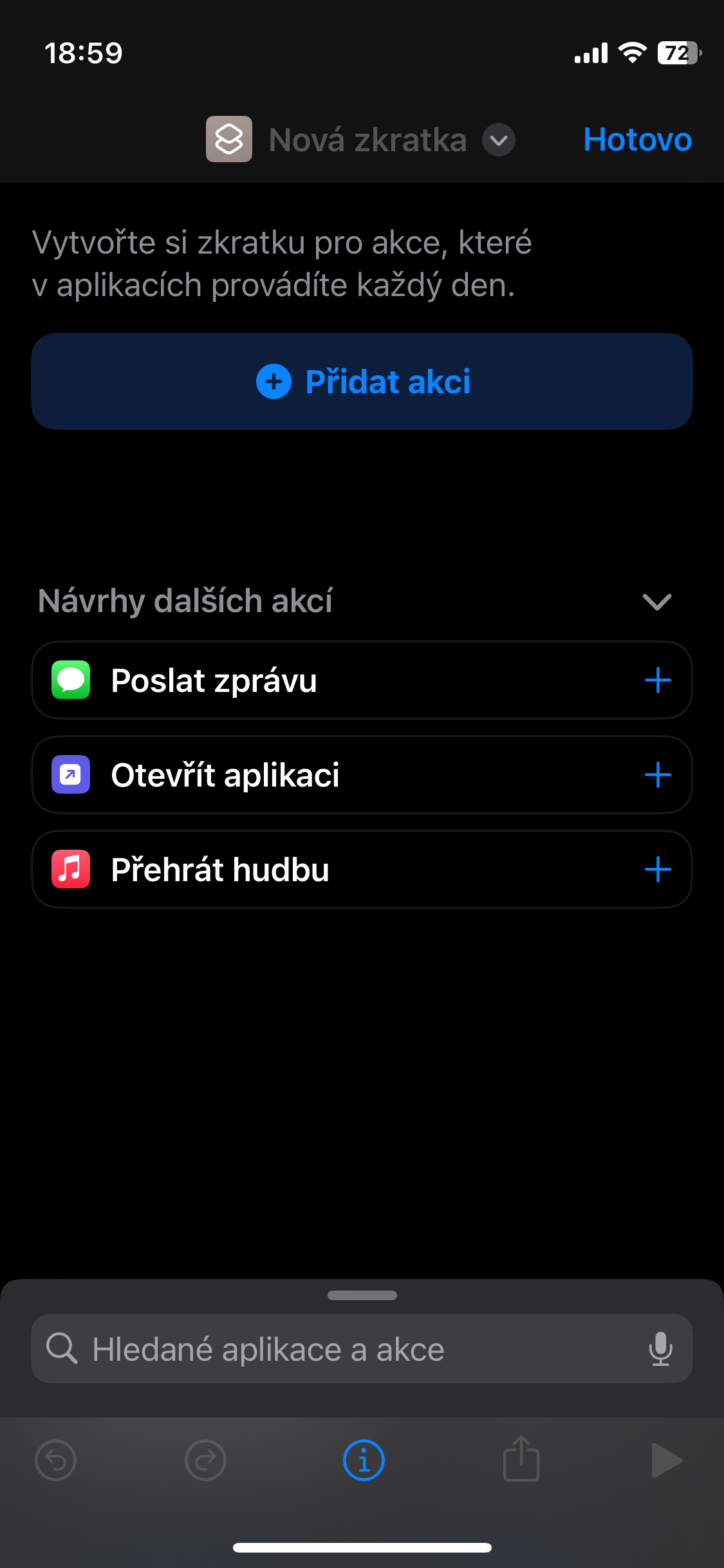This screenshot has height=1568, width=724.
Task: Open the Nová zkratka name dropdown
Action: coord(499,140)
